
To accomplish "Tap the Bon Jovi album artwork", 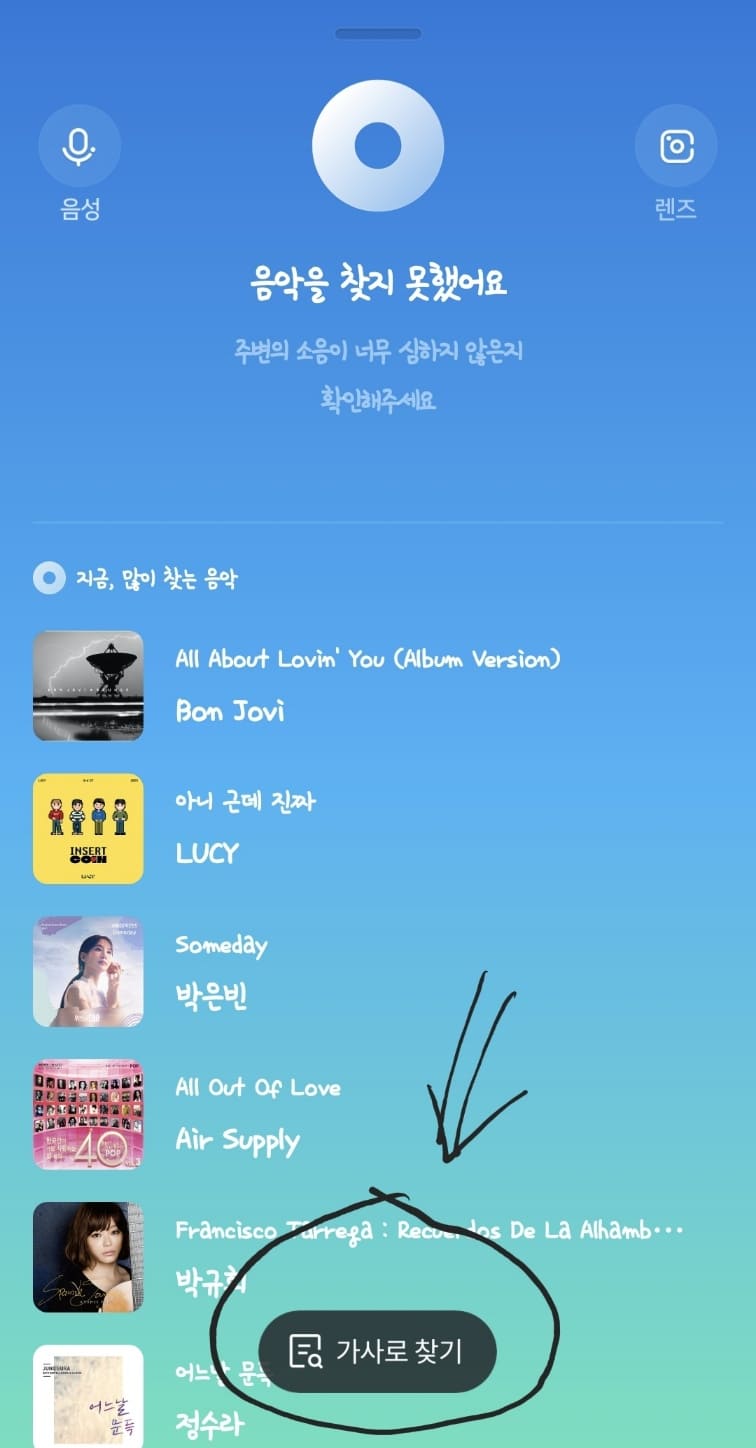I will [87, 685].
